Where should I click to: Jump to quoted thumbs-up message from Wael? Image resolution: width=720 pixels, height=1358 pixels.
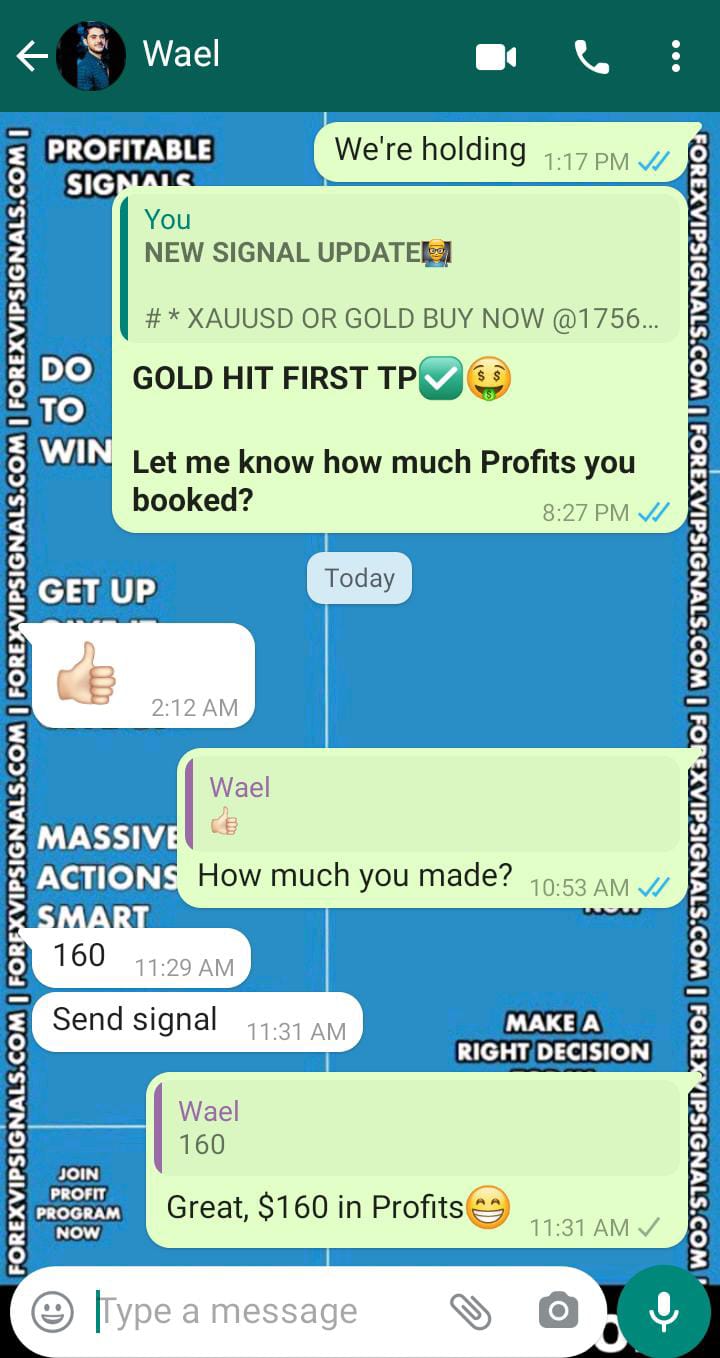point(430,804)
